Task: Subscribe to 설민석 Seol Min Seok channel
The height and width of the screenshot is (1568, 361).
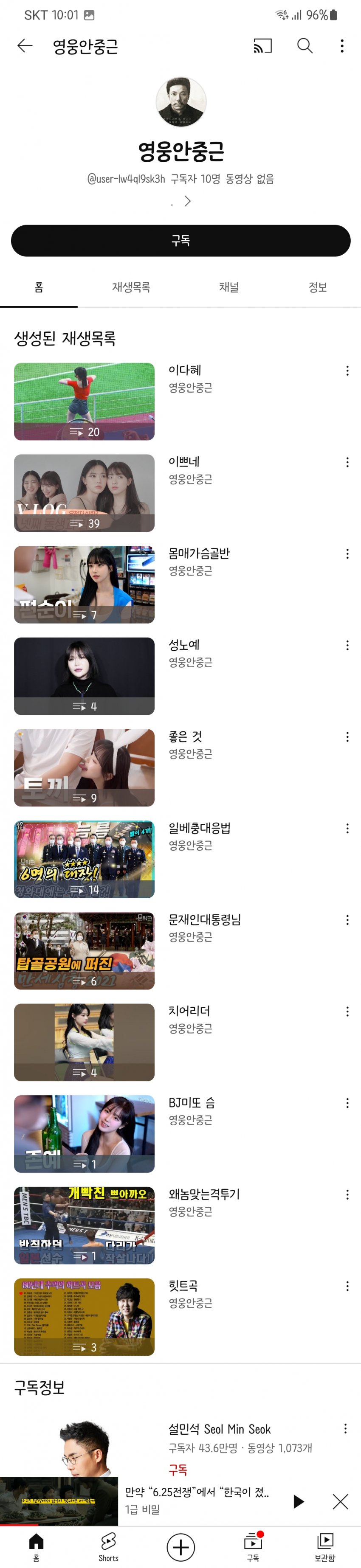Action: [x=178, y=1470]
